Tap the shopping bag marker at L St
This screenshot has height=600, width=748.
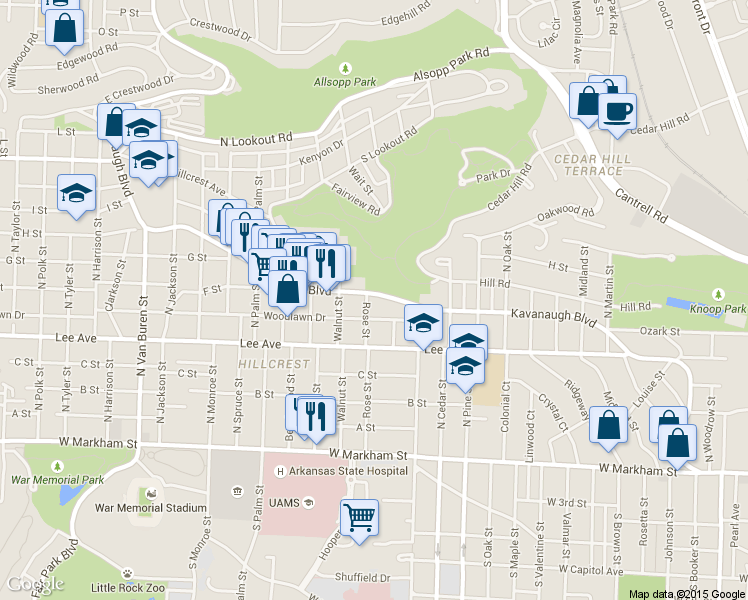click(x=115, y=122)
